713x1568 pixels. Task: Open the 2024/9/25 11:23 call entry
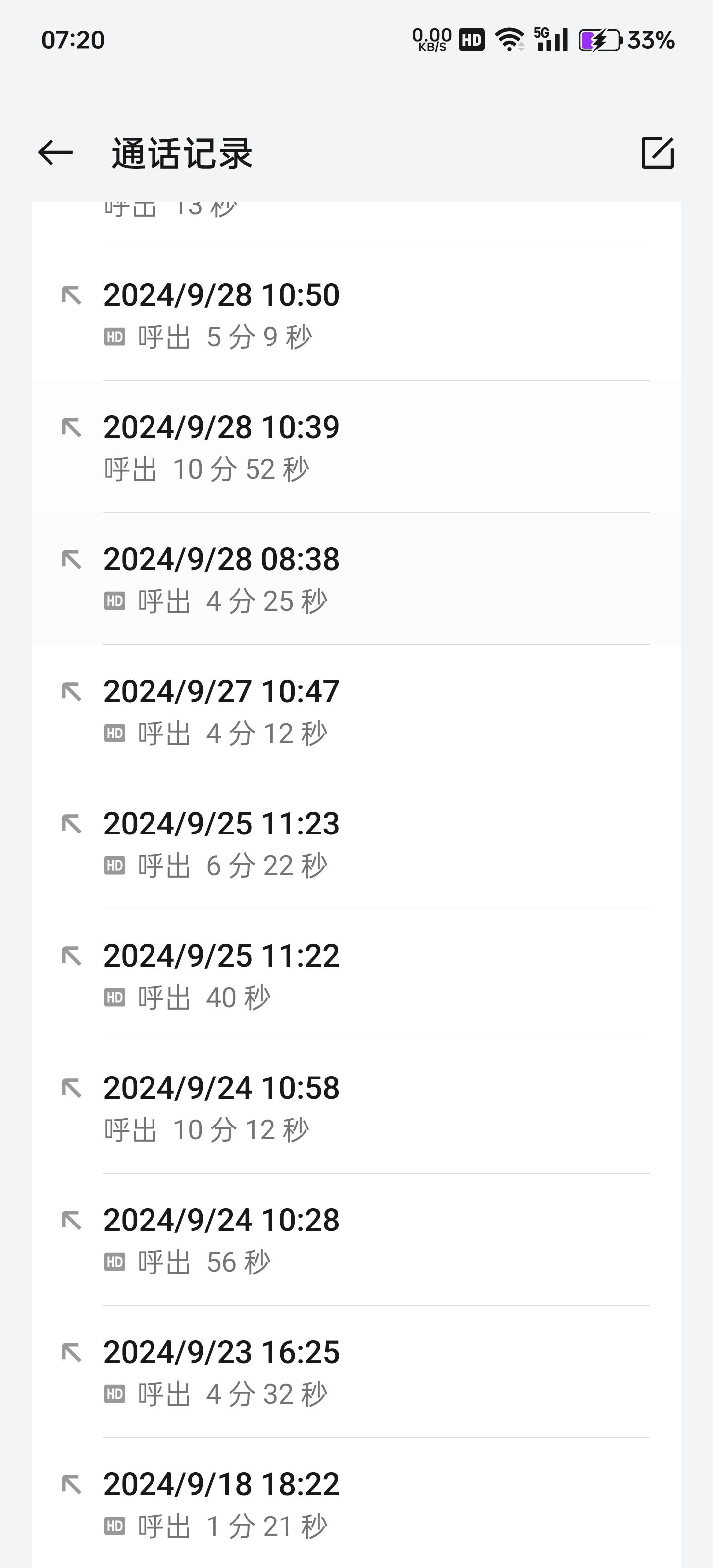click(x=356, y=843)
